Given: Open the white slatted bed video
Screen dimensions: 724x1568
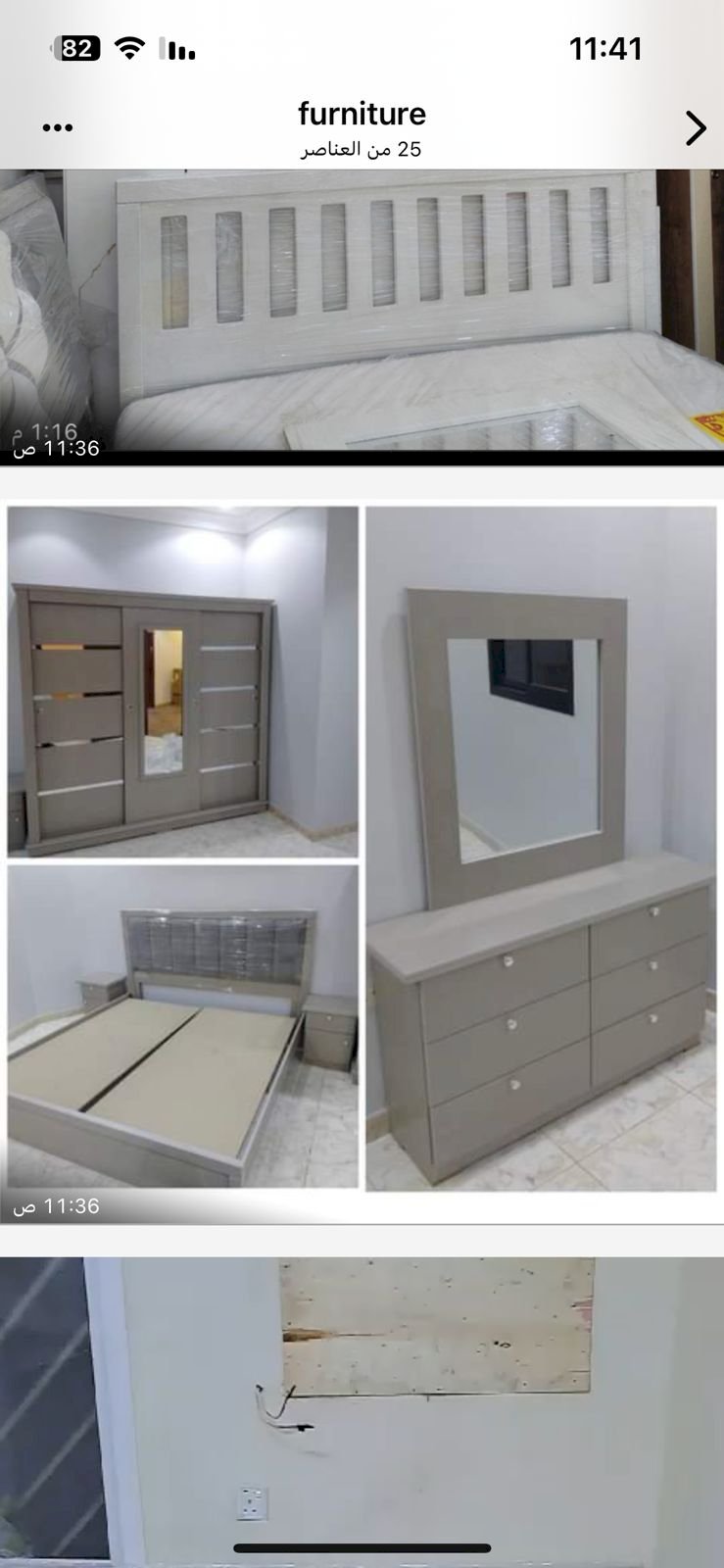Looking at the screenshot, I should (362, 312).
